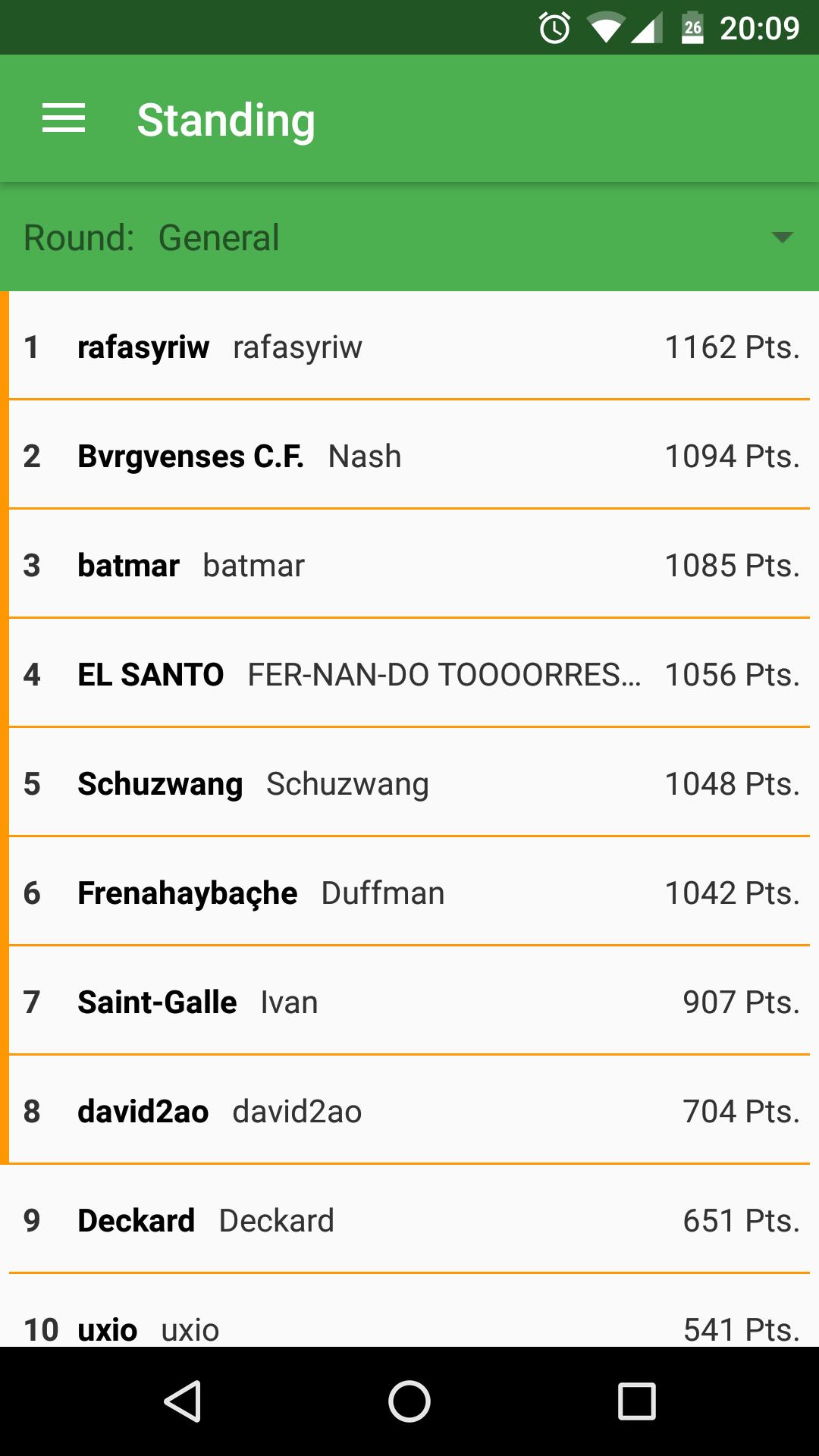Open the navigation drawer menu
Image resolution: width=819 pixels, height=1456 pixels.
[x=64, y=118]
